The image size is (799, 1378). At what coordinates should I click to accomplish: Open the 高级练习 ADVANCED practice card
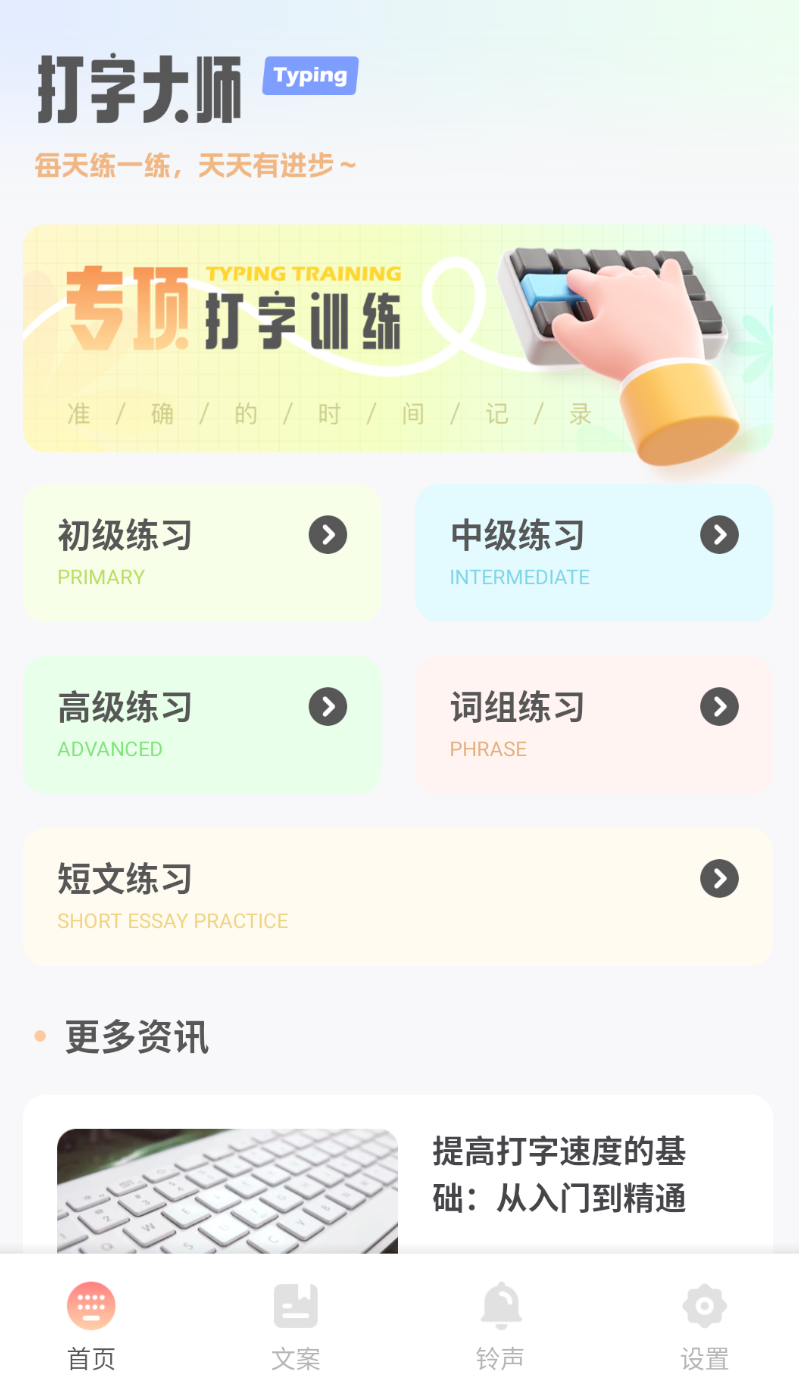point(202,724)
